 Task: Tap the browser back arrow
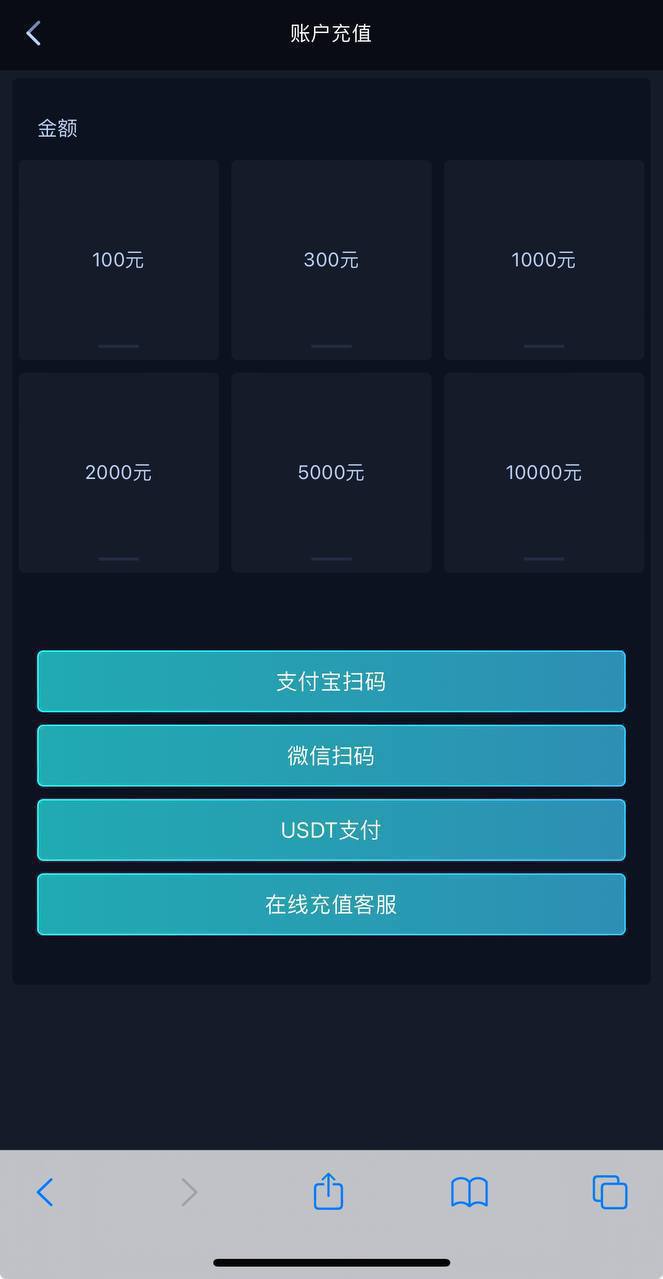point(45,1192)
